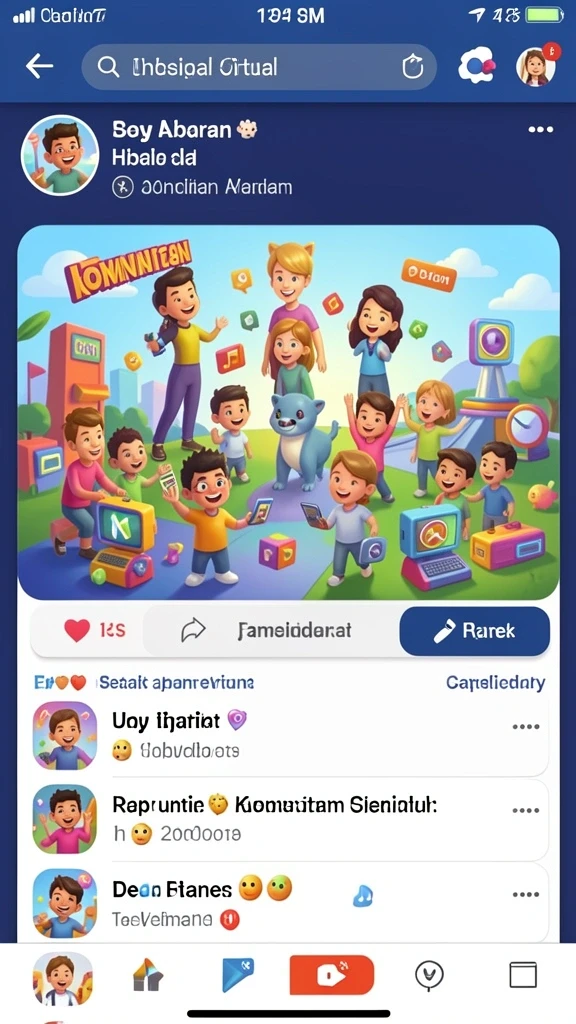Image resolution: width=576 pixels, height=1024 pixels.
Task: Switch to the home tab in the bottom bar
Action: coord(149,976)
